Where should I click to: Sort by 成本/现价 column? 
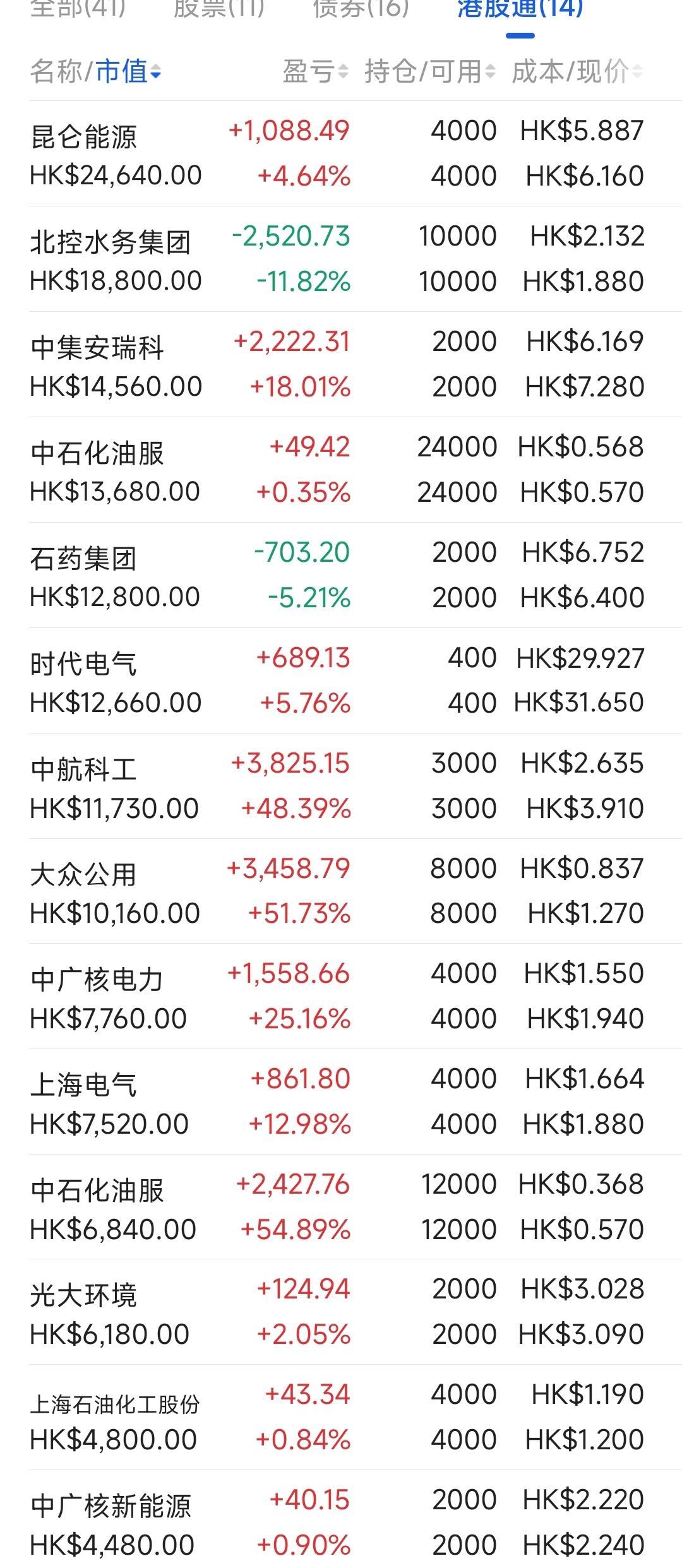pyautogui.click(x=577, y=72)
